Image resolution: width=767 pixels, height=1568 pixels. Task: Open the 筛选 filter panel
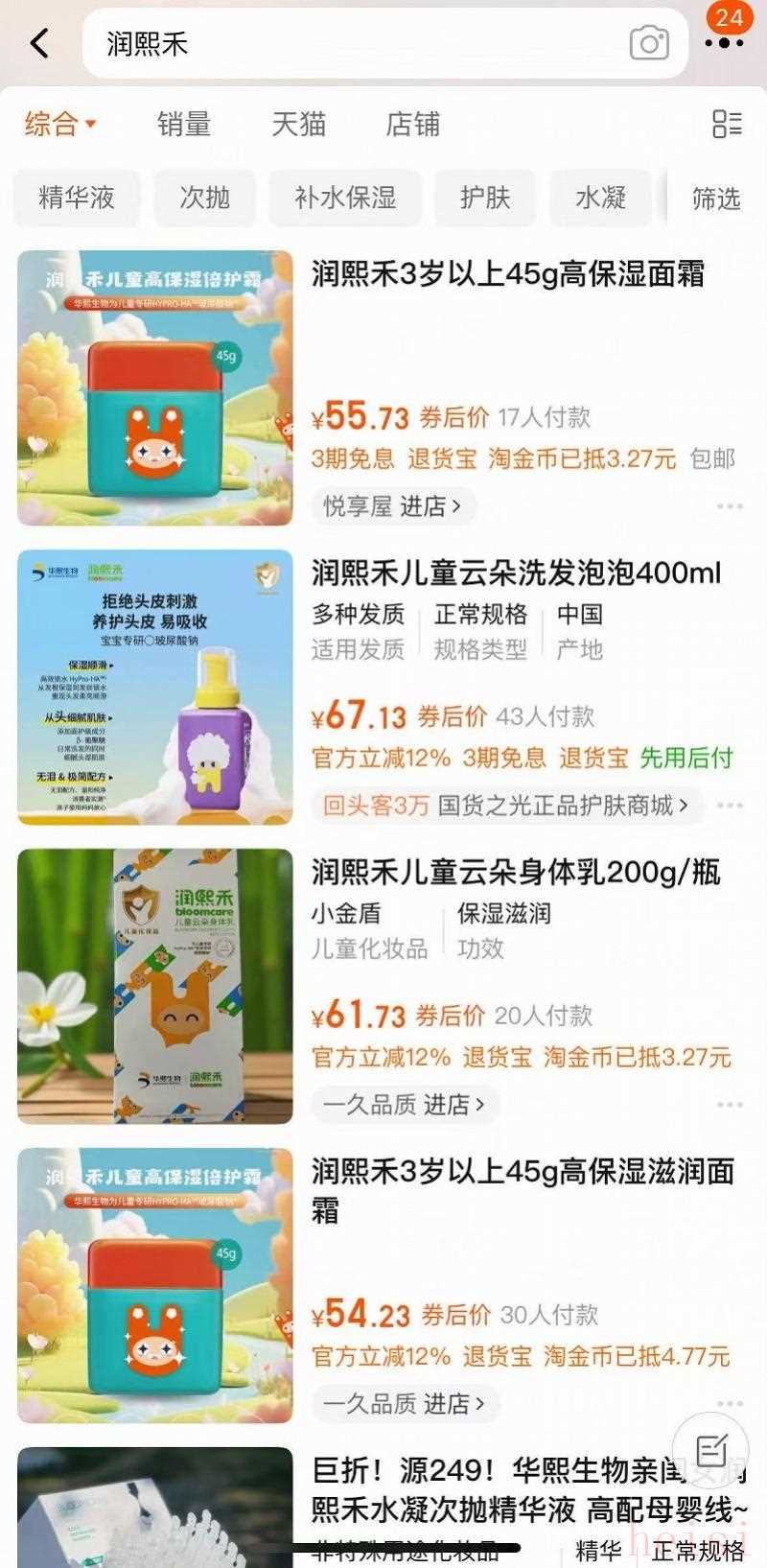[715, 199]
